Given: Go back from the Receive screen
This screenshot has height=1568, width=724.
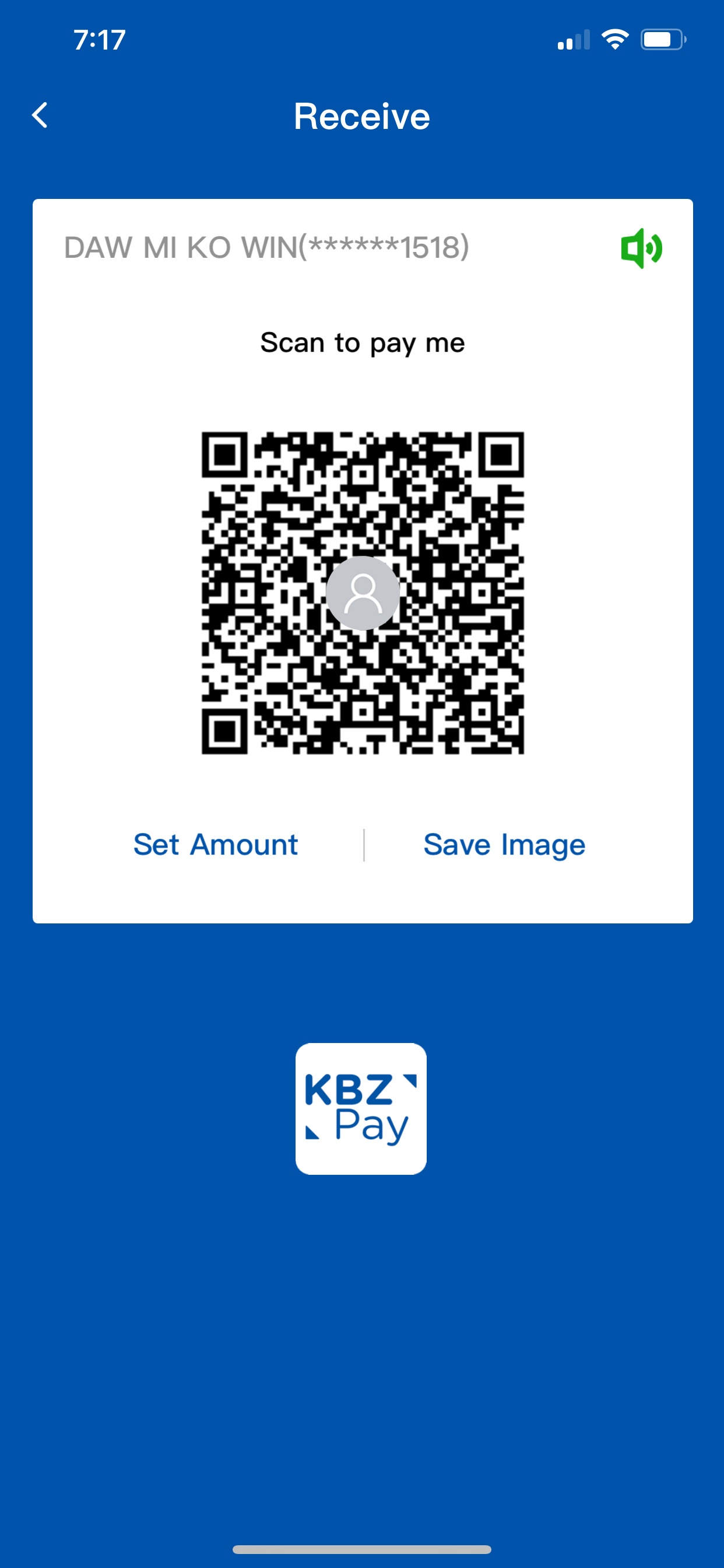Looking at the screenshot, I should click(40, 115).
